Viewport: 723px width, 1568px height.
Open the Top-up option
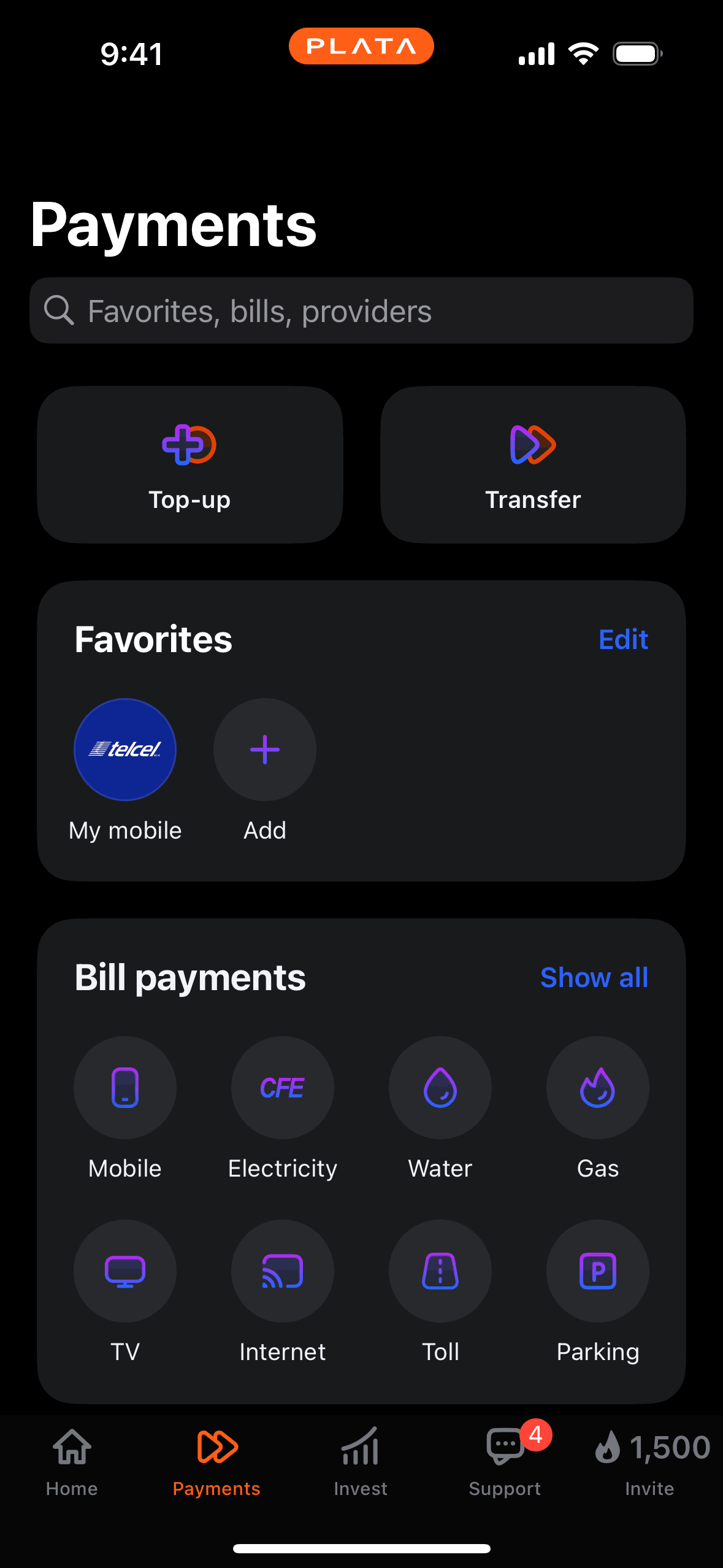189,464
